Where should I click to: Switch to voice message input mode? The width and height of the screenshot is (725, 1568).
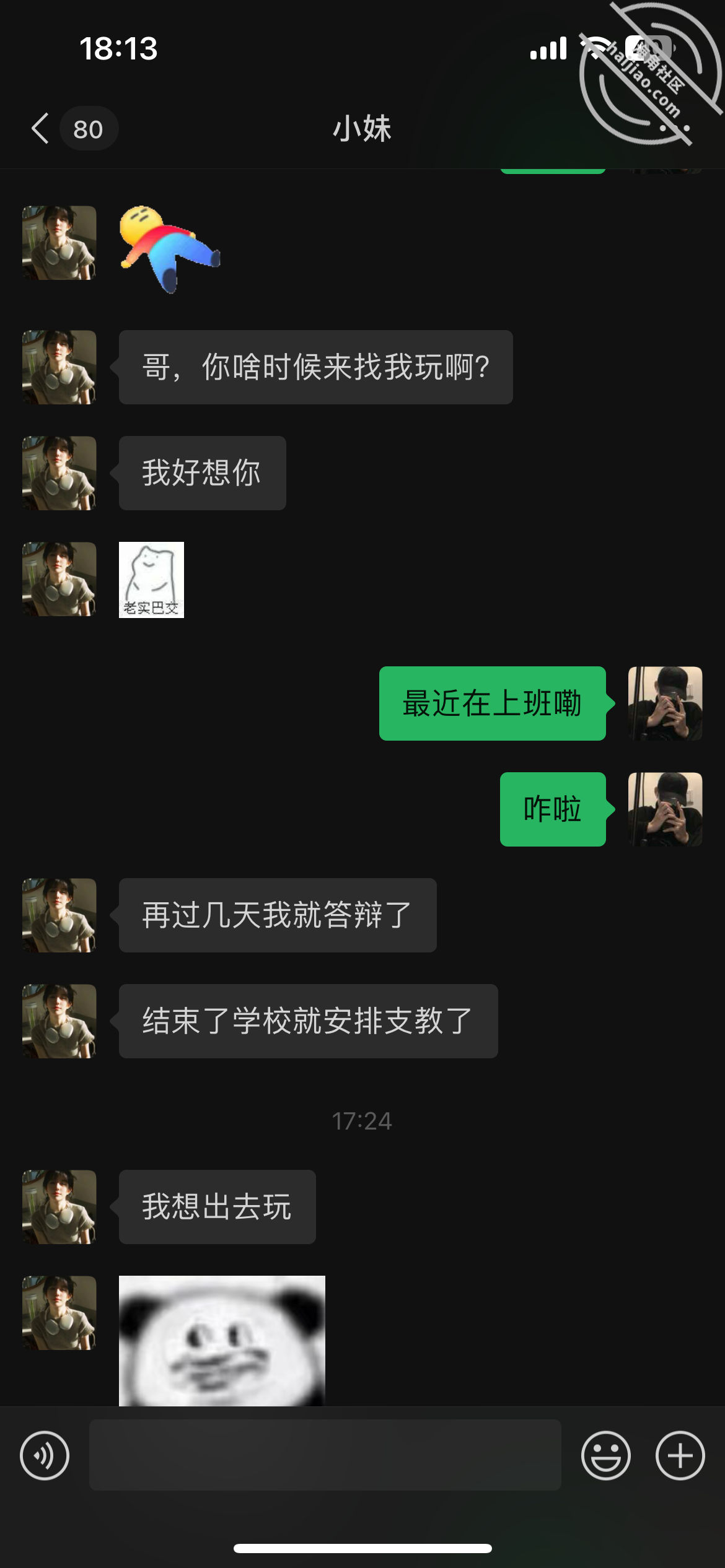(x=45, y=1456)
